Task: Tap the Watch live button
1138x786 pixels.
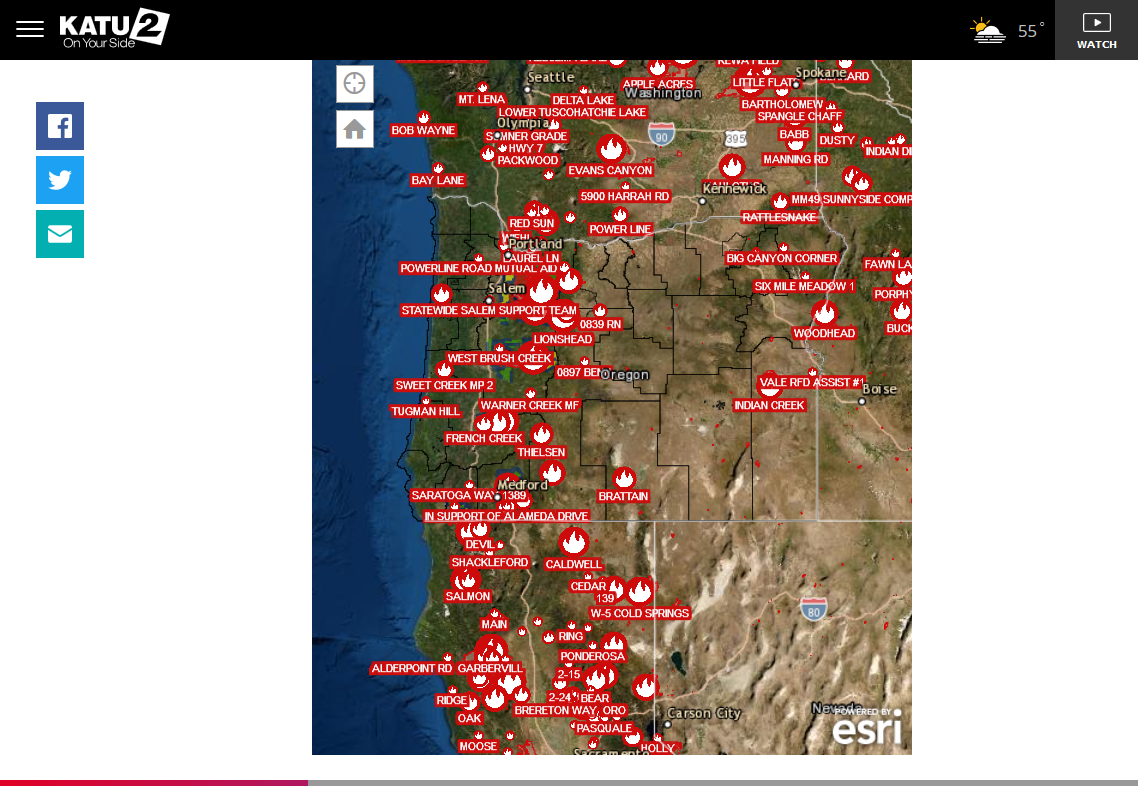Action: (1096, 30)
